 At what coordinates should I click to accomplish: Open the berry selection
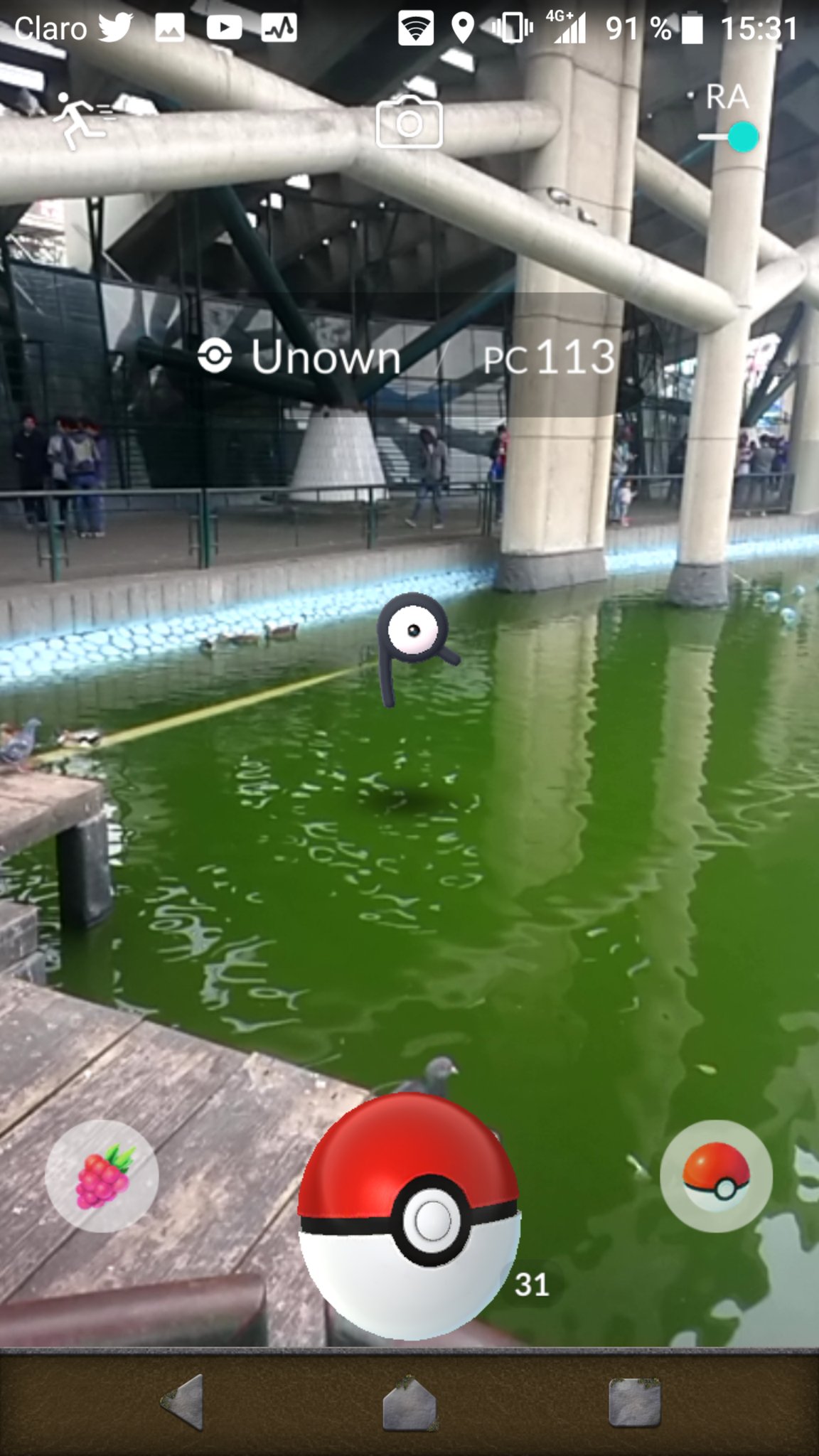pos(102,1175)
